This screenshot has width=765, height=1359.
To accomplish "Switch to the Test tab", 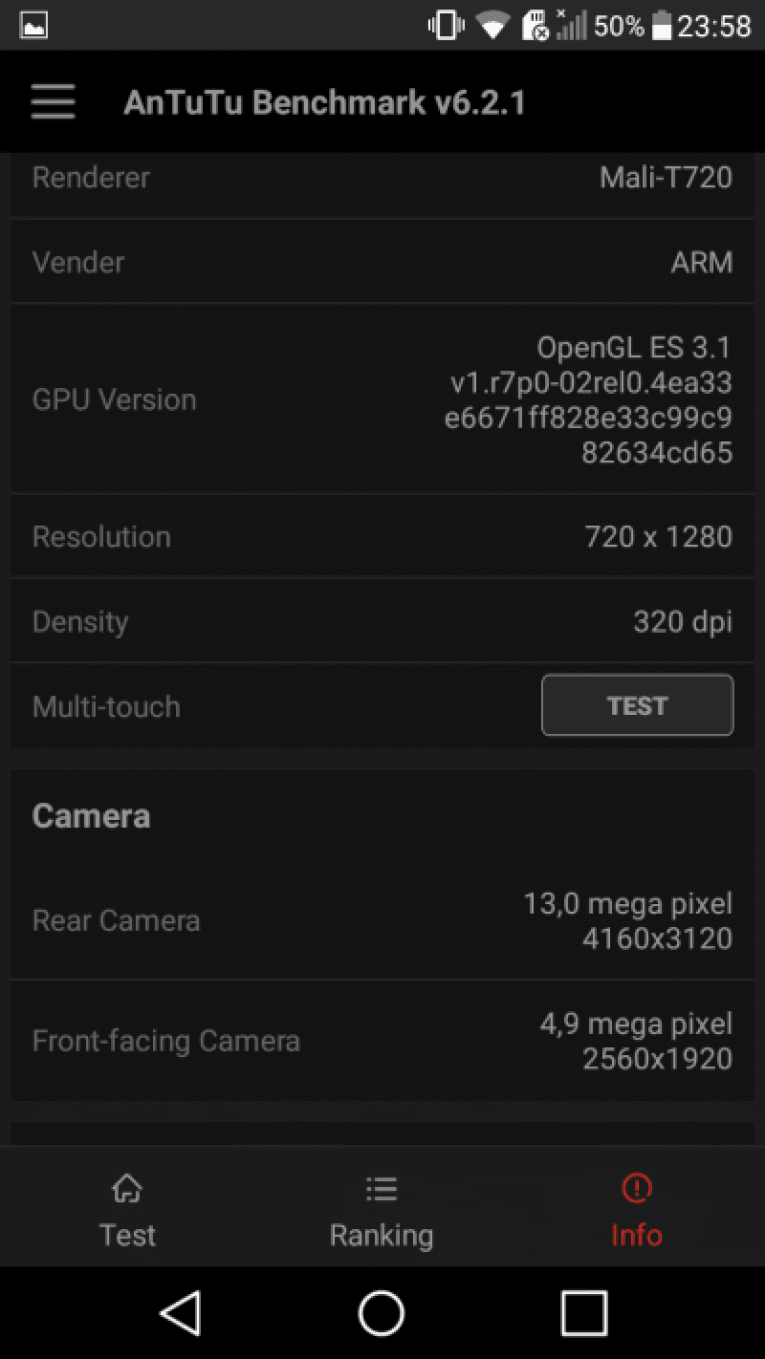I will [x=127, y=1211].
